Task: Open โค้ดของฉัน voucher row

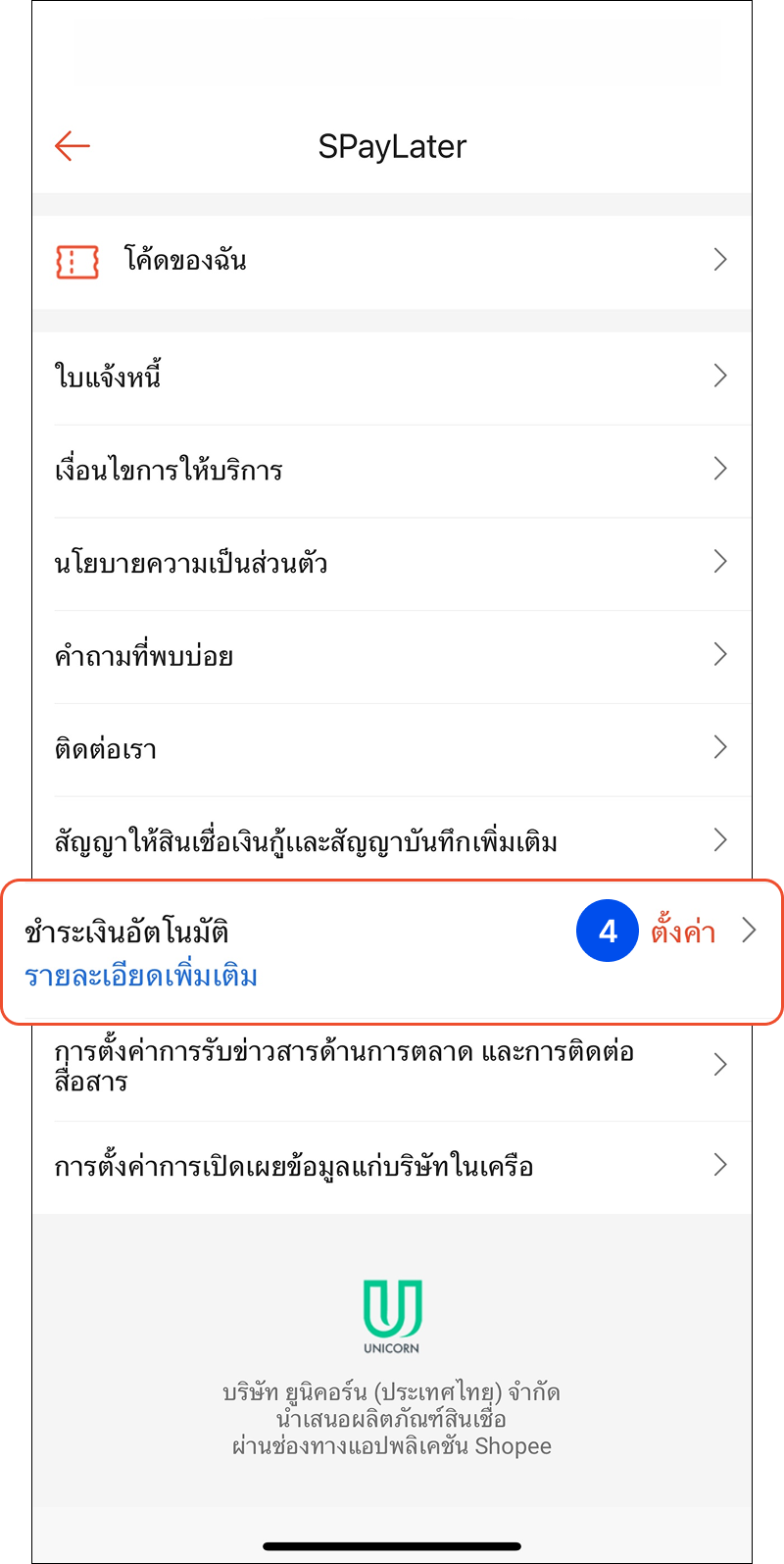Action: [392, 261]
